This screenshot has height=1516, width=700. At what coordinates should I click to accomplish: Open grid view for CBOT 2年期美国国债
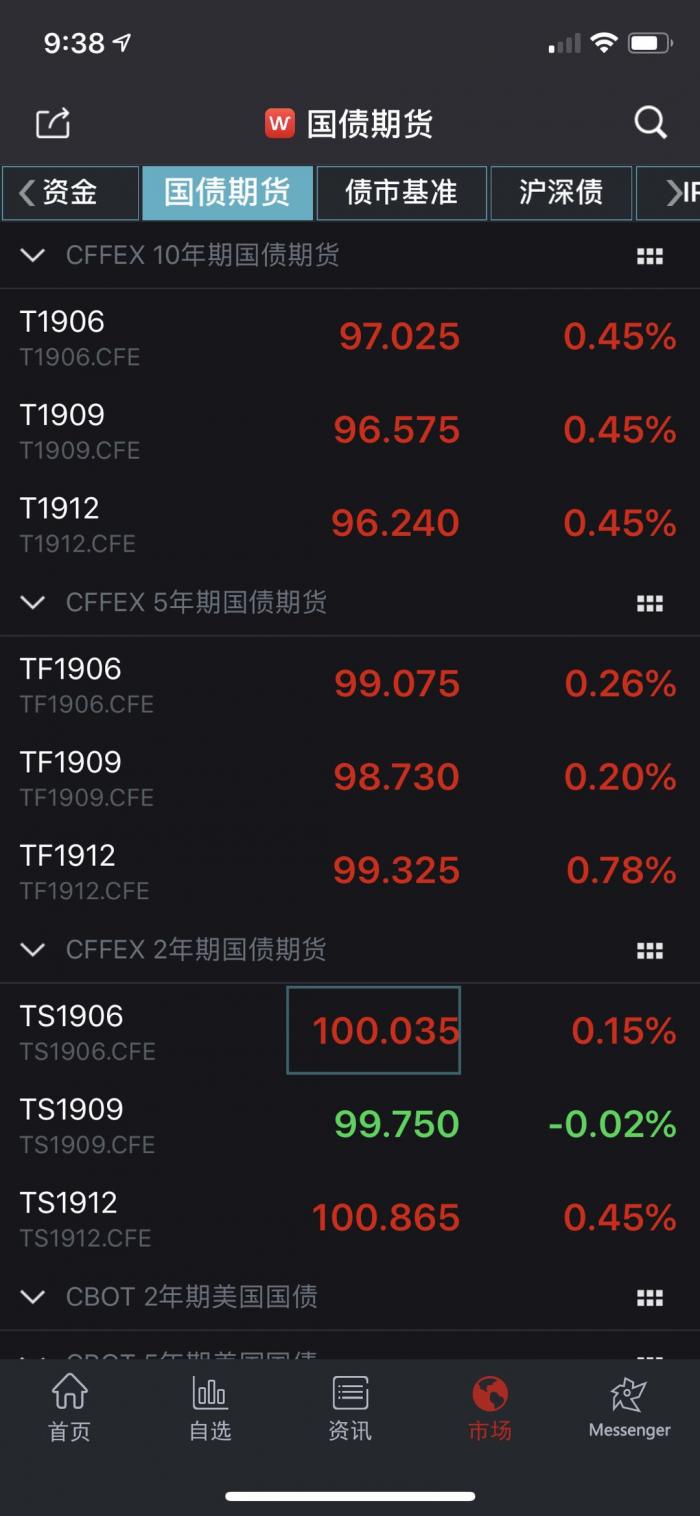[x=650, y=1298]
